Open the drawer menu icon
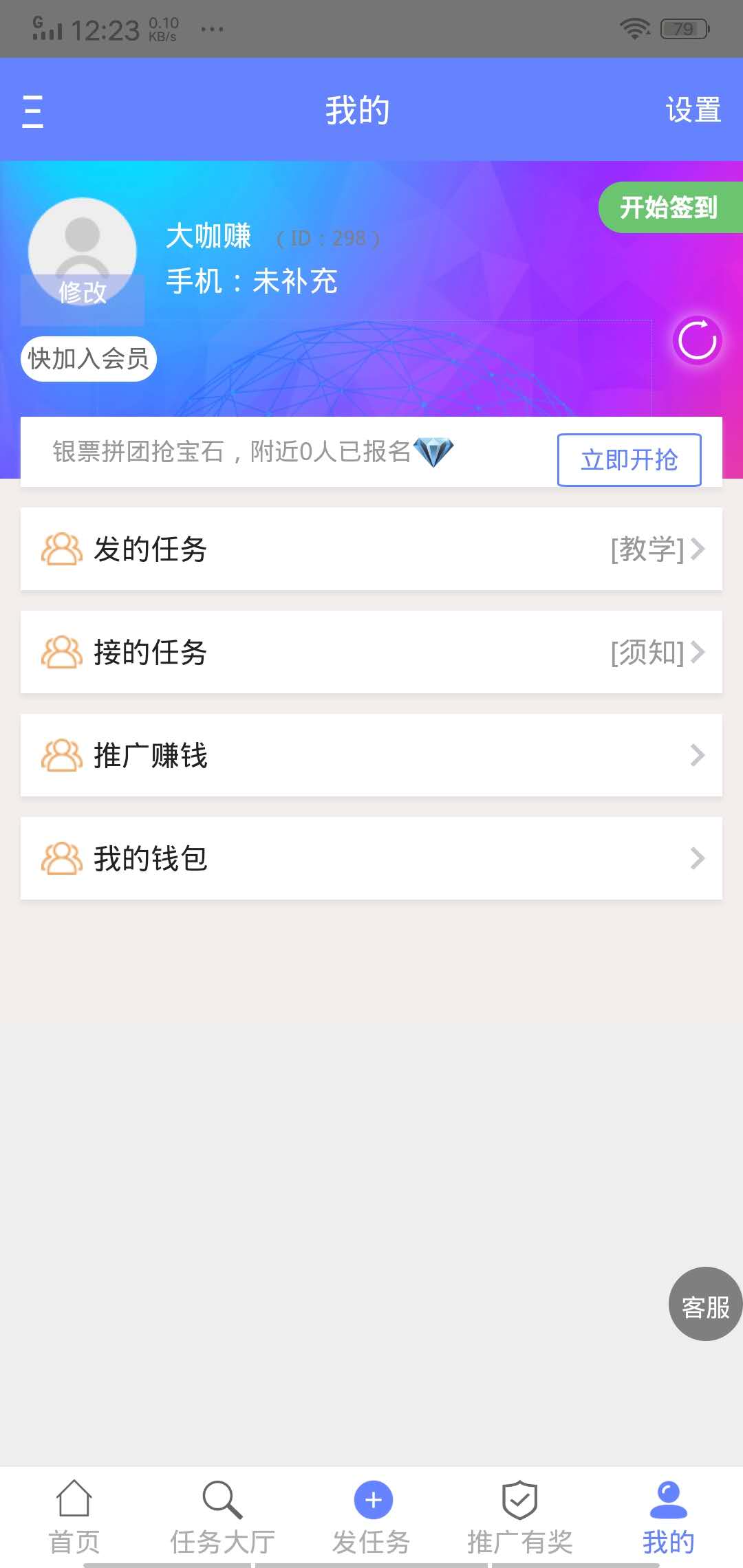This screenshot has height=1568, width=743. pos(32,111)
